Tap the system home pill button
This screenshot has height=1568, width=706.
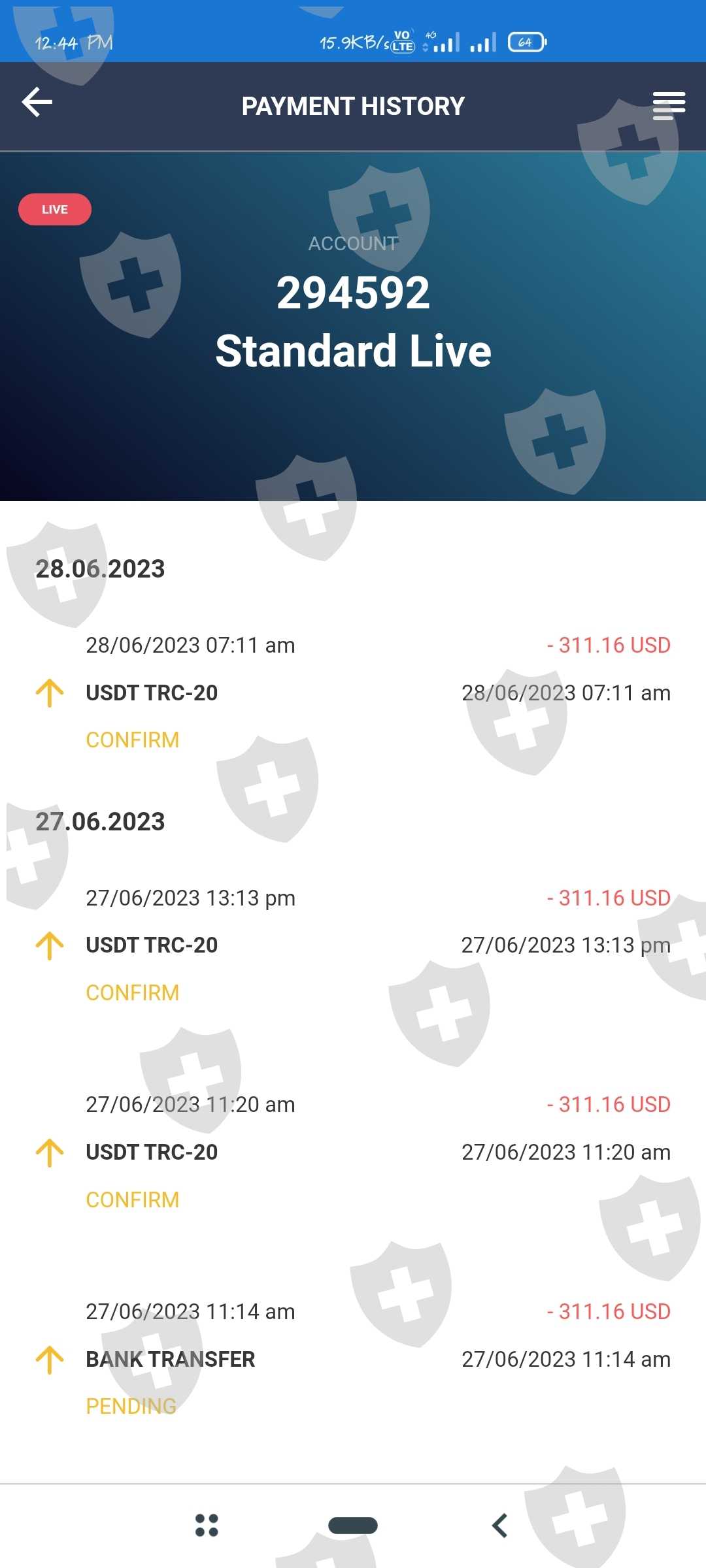click(x=353, y=1526)
